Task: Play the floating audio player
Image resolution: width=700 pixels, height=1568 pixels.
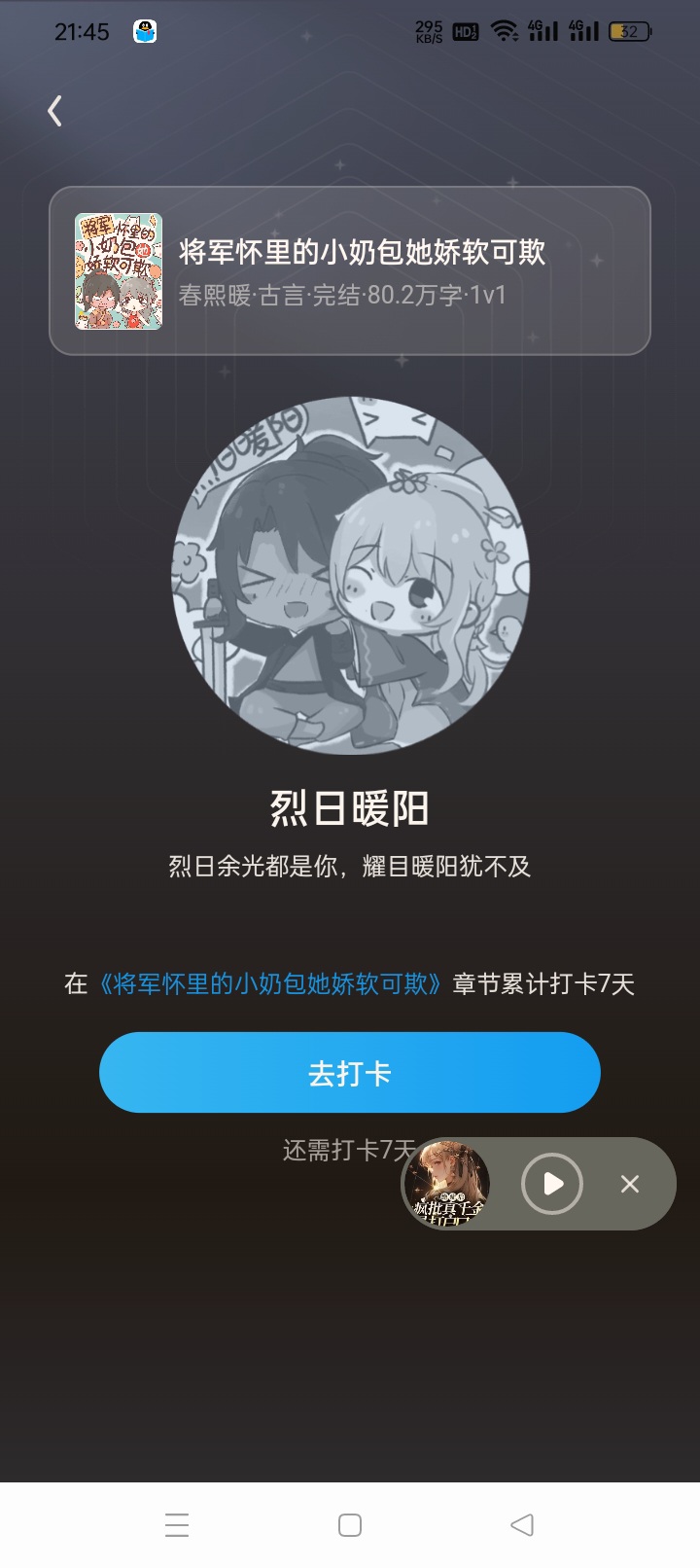Action: pos(551,1184)
